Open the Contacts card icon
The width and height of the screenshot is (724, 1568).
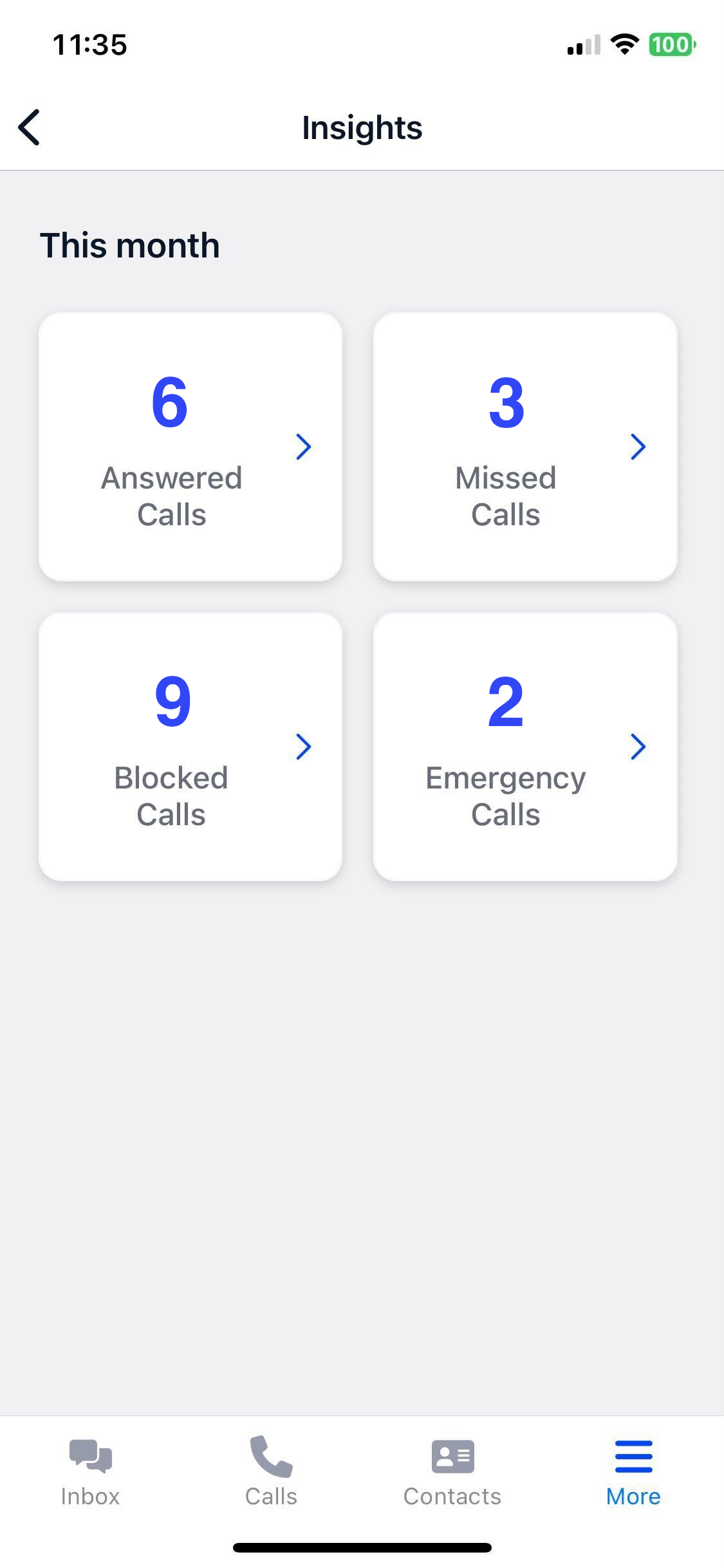[x=452, y=1471]
